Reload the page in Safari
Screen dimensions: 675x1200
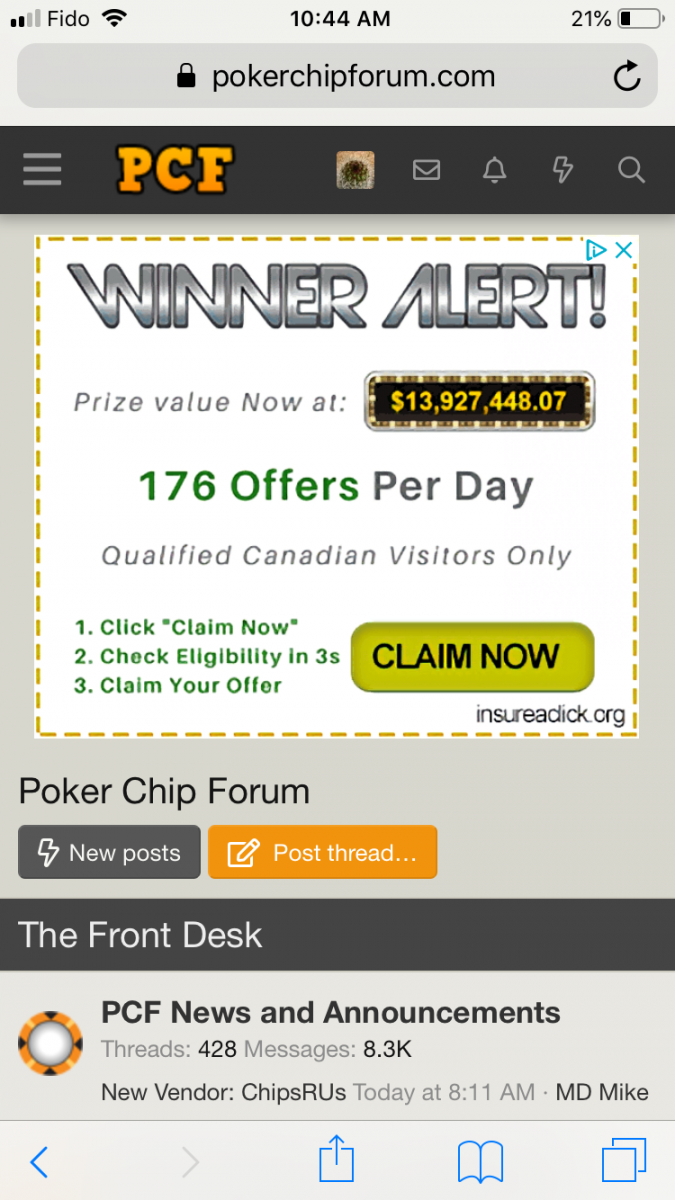pos(627,76)
